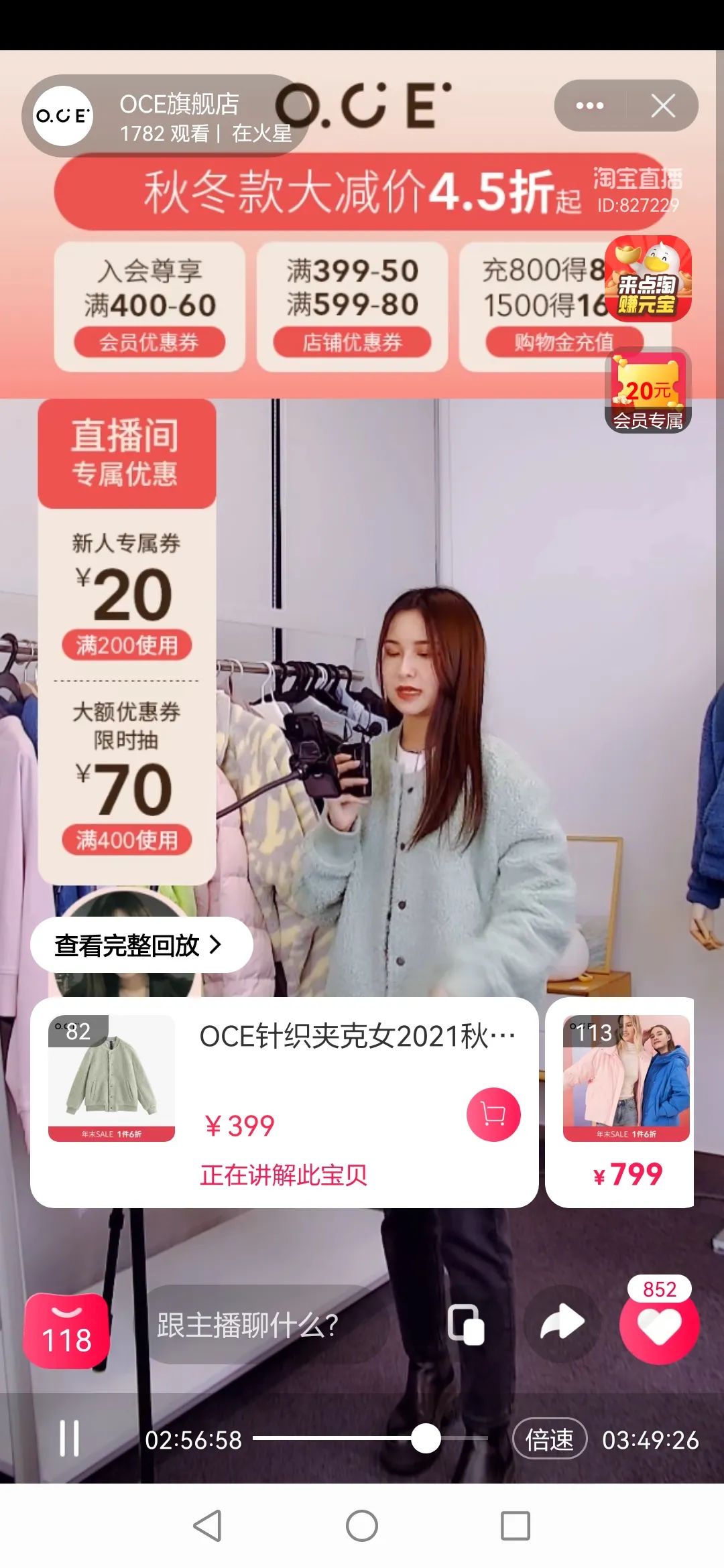This screenshot has width=724, height=1568.
Task: Pause the replay video
Action: [70, 1439]
